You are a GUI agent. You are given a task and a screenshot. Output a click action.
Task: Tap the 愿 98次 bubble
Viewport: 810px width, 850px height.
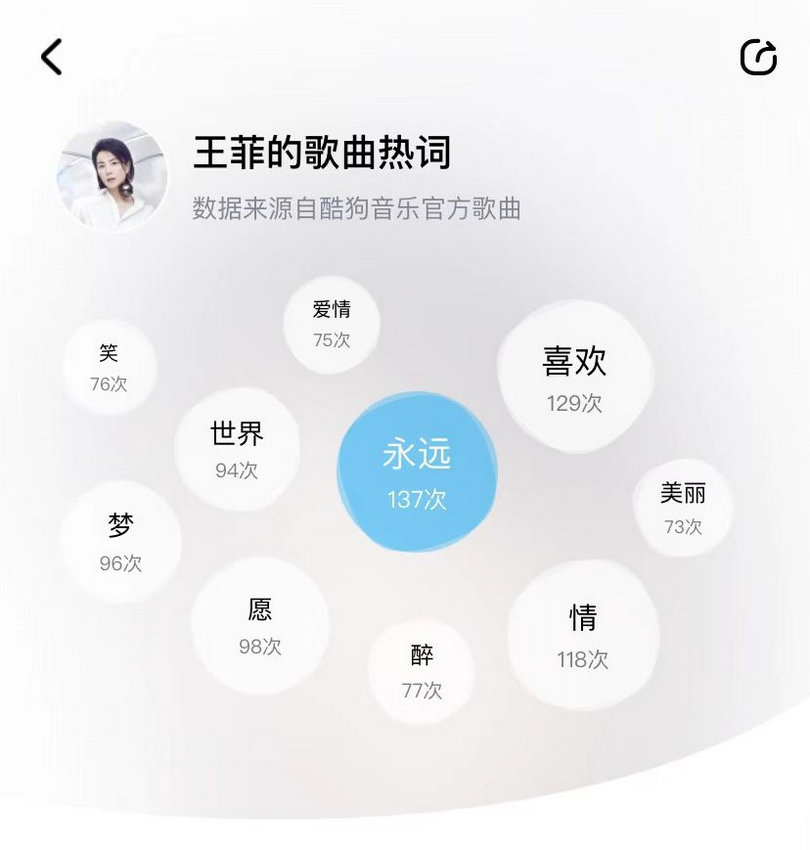click(x=260, y=626)
